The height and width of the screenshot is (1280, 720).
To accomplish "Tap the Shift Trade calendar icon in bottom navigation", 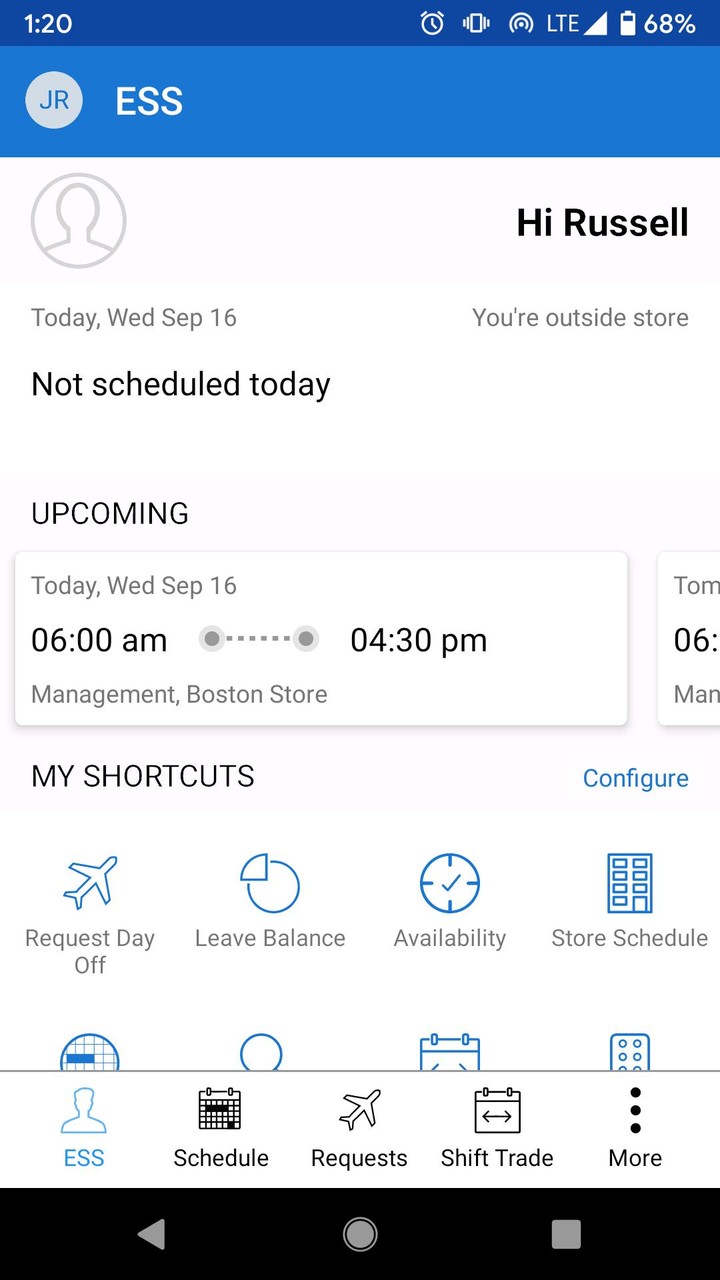I will [x=497, y=1110].
